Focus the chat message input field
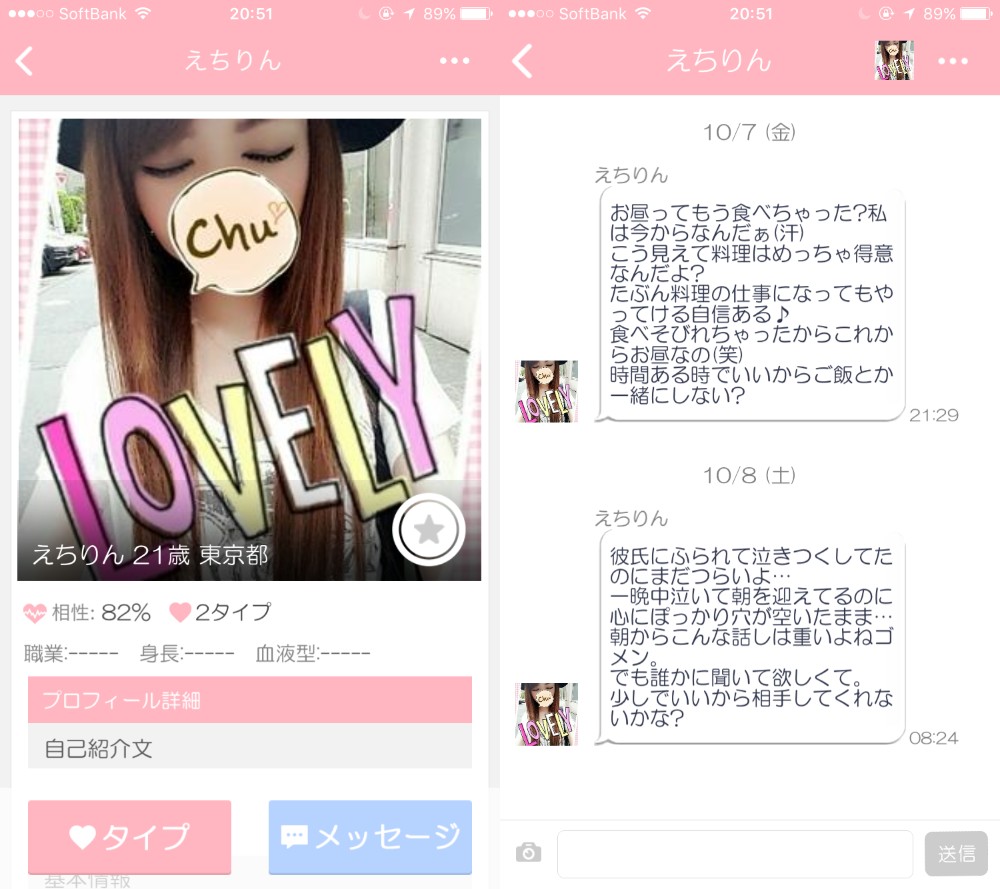The width and height of the screenshot is (1000, 889). tap(734, 853)
